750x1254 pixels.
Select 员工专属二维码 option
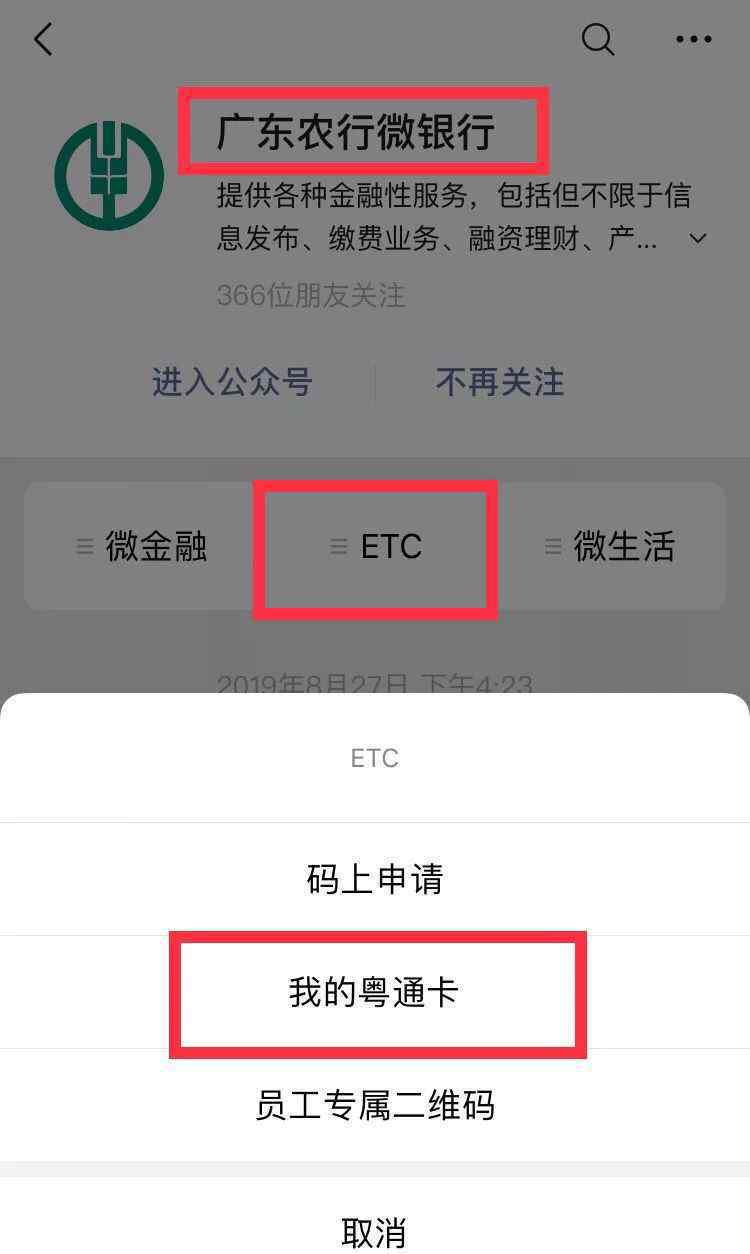pyautogui.click(x=375, y=1105)
